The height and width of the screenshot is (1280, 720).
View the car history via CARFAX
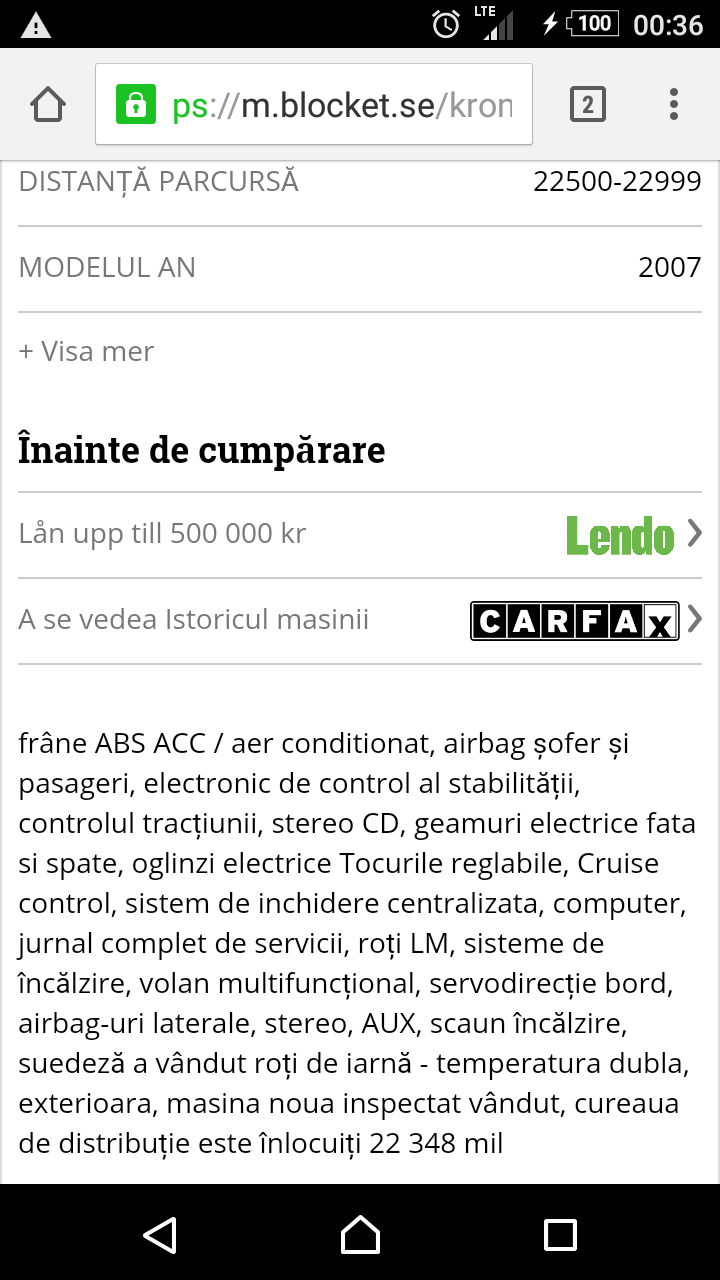tap(360, 621)
